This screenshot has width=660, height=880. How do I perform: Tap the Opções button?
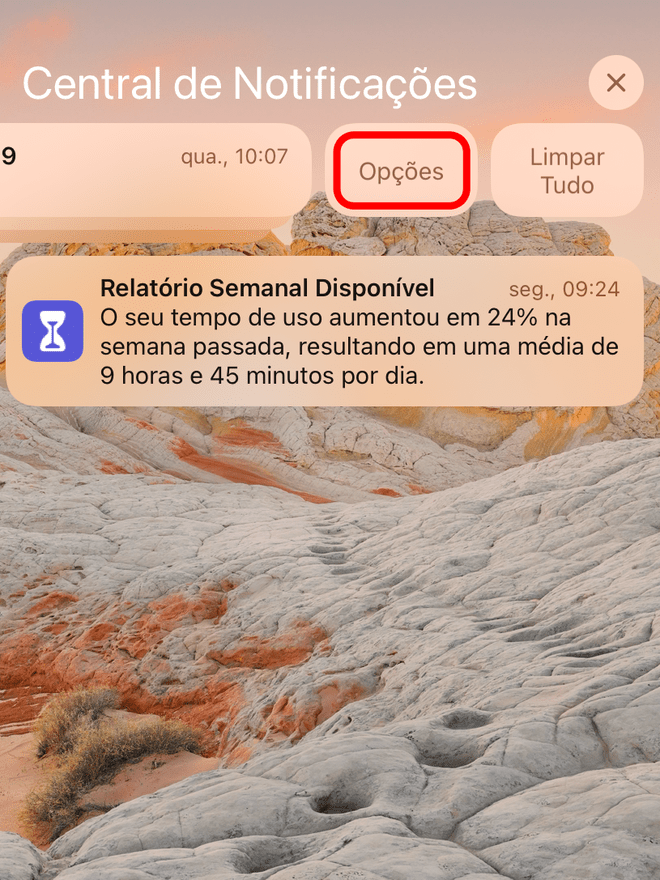[401, 171]
